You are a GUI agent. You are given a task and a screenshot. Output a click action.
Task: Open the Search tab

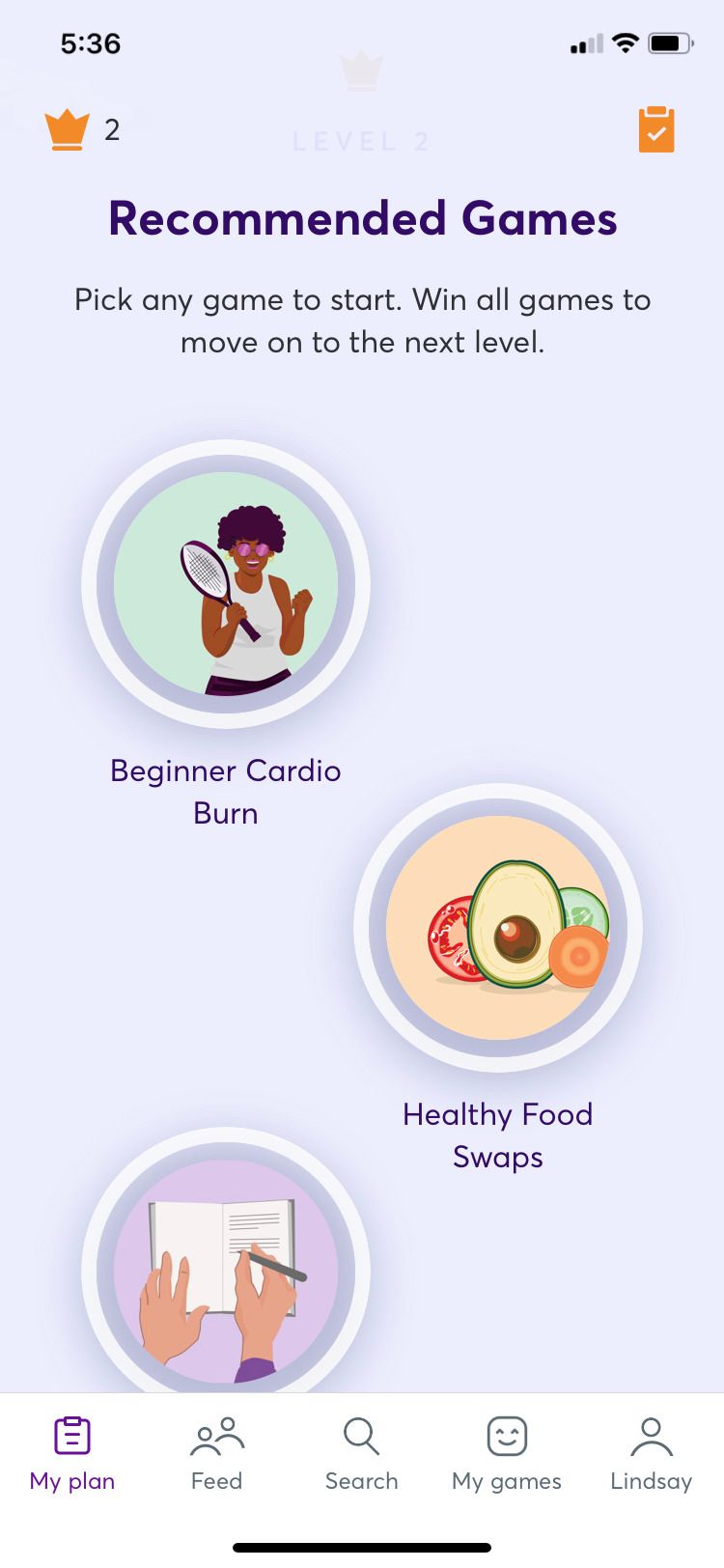pyautogui.click(x=362, y=1454)
